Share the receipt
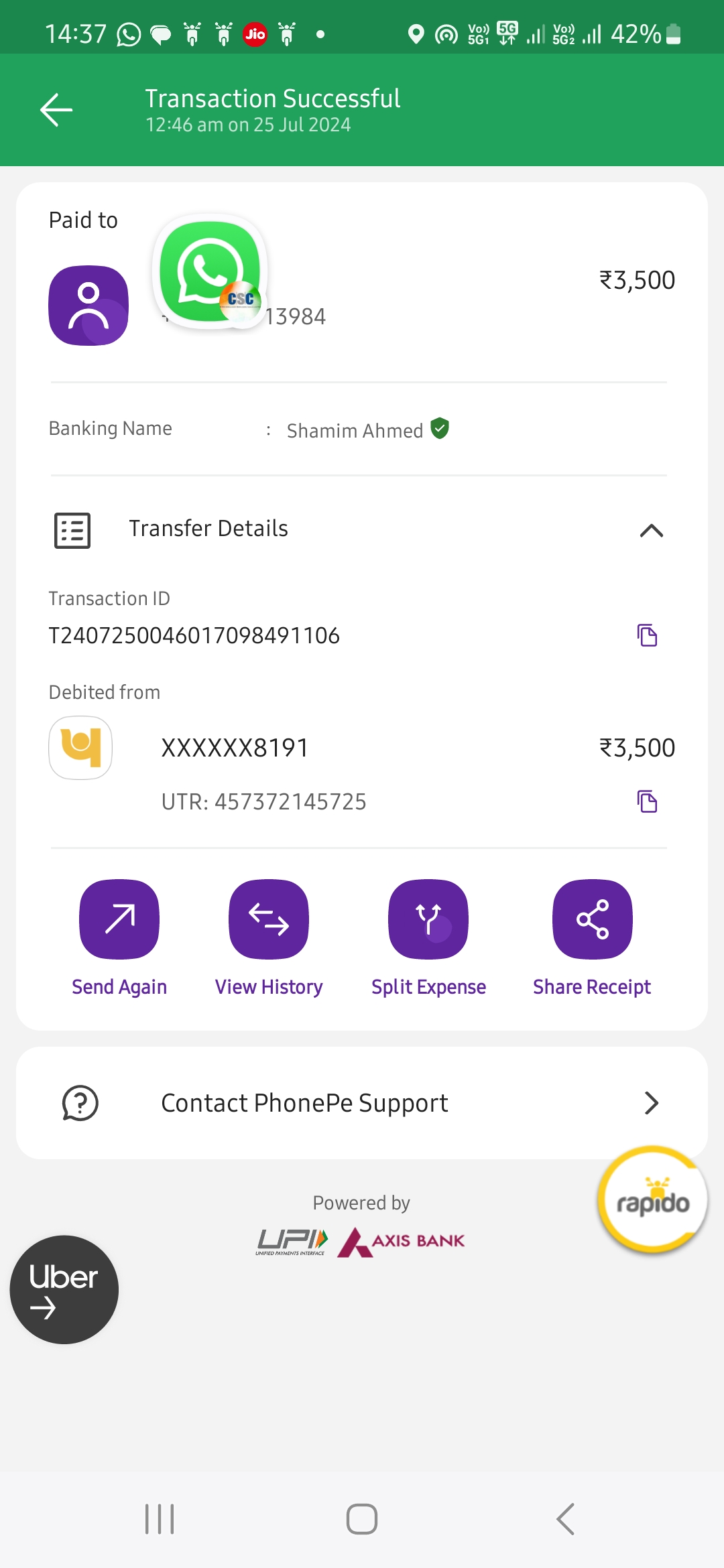Image resolution: width=724 pixels, height=1568 pixels. point(592,938)
